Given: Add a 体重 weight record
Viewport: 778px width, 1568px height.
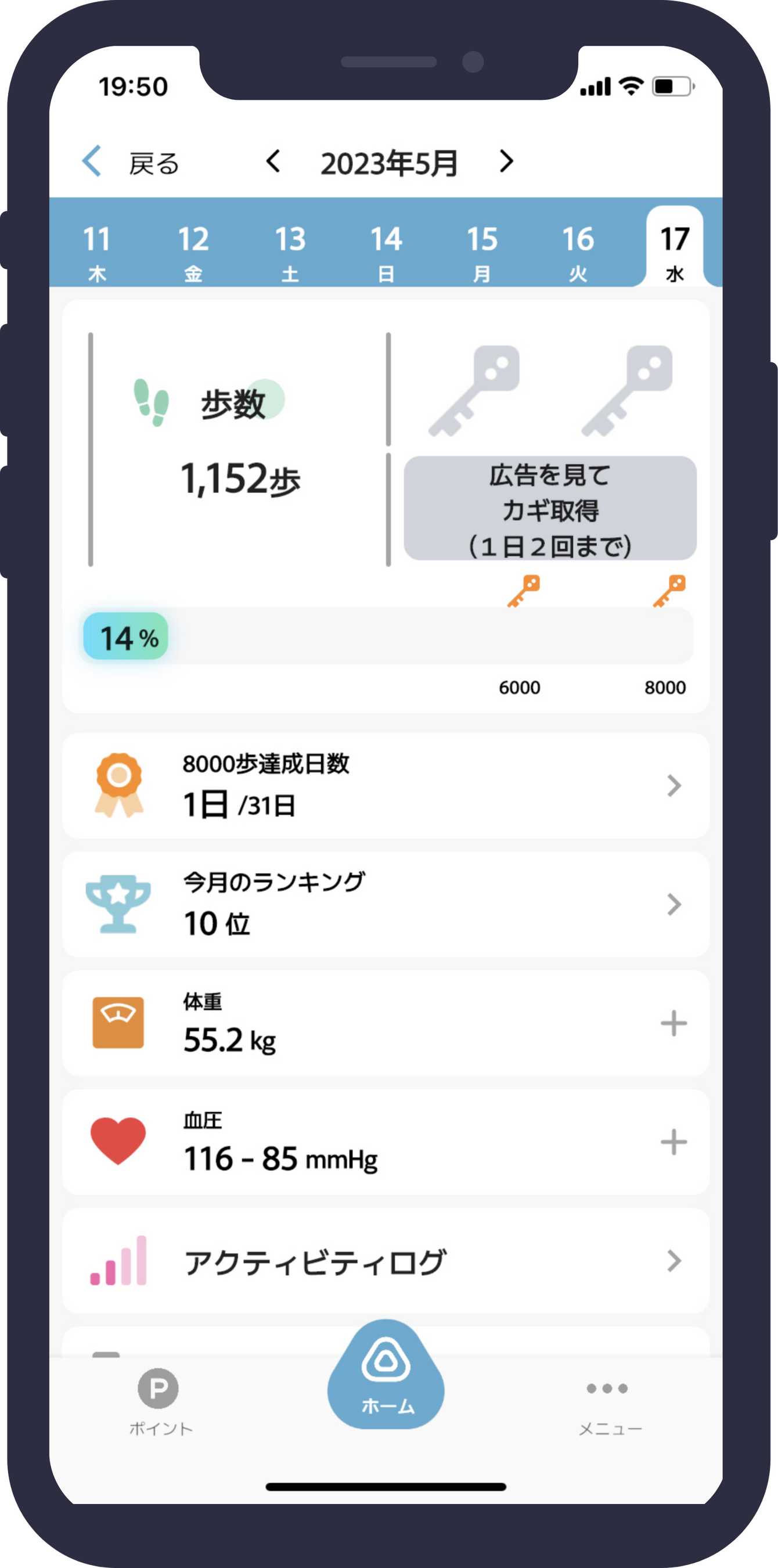Looking at the screenshot, I should 673,1023.
